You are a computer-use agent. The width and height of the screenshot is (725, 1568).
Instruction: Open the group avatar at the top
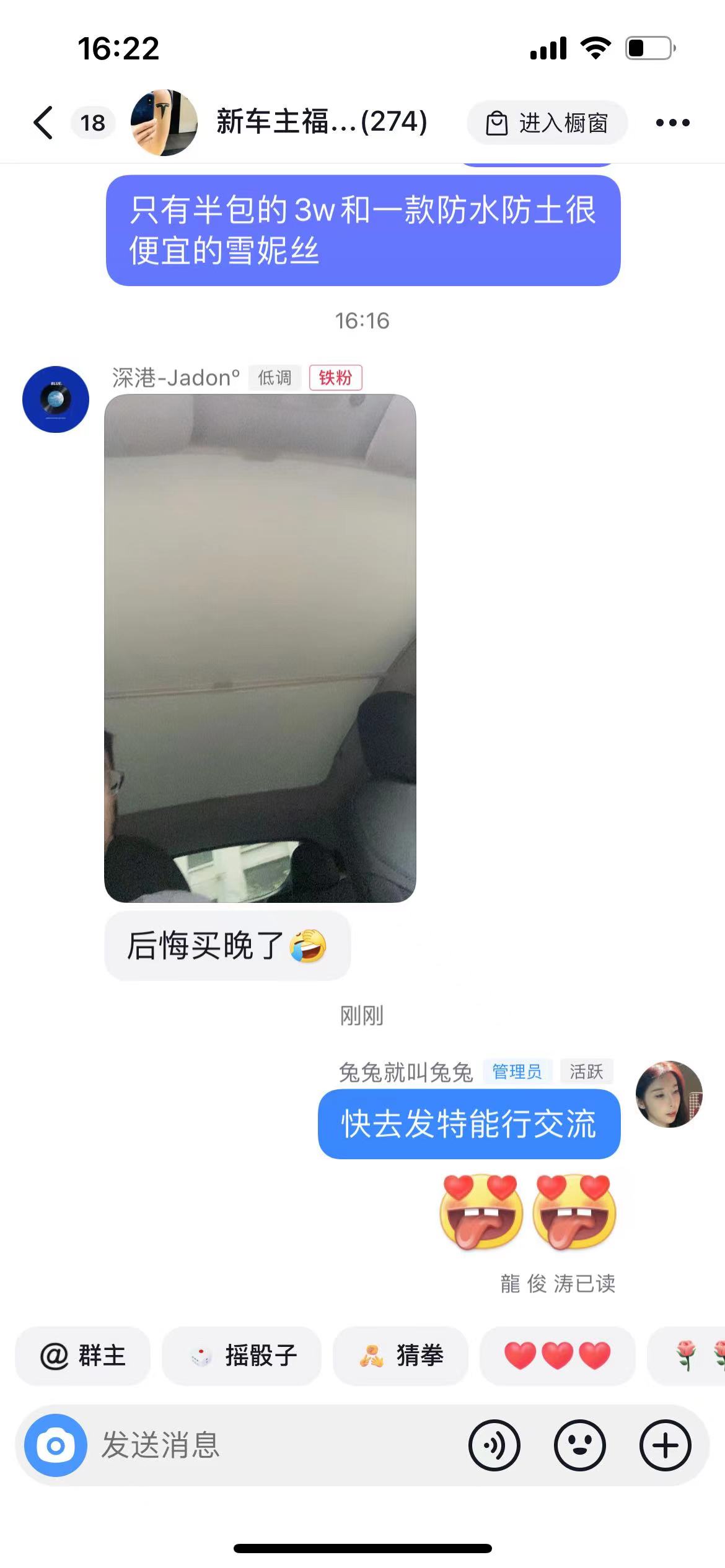164,122
